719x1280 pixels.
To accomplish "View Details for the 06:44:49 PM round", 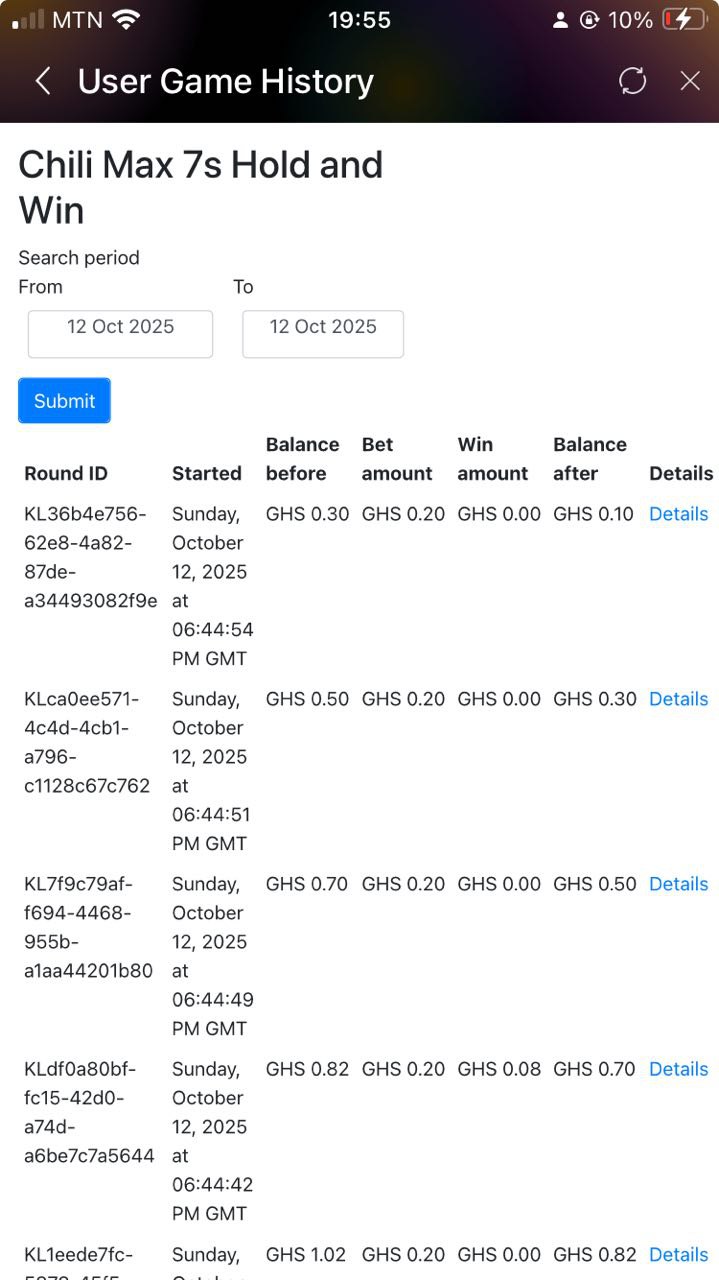I will (678, 884).
